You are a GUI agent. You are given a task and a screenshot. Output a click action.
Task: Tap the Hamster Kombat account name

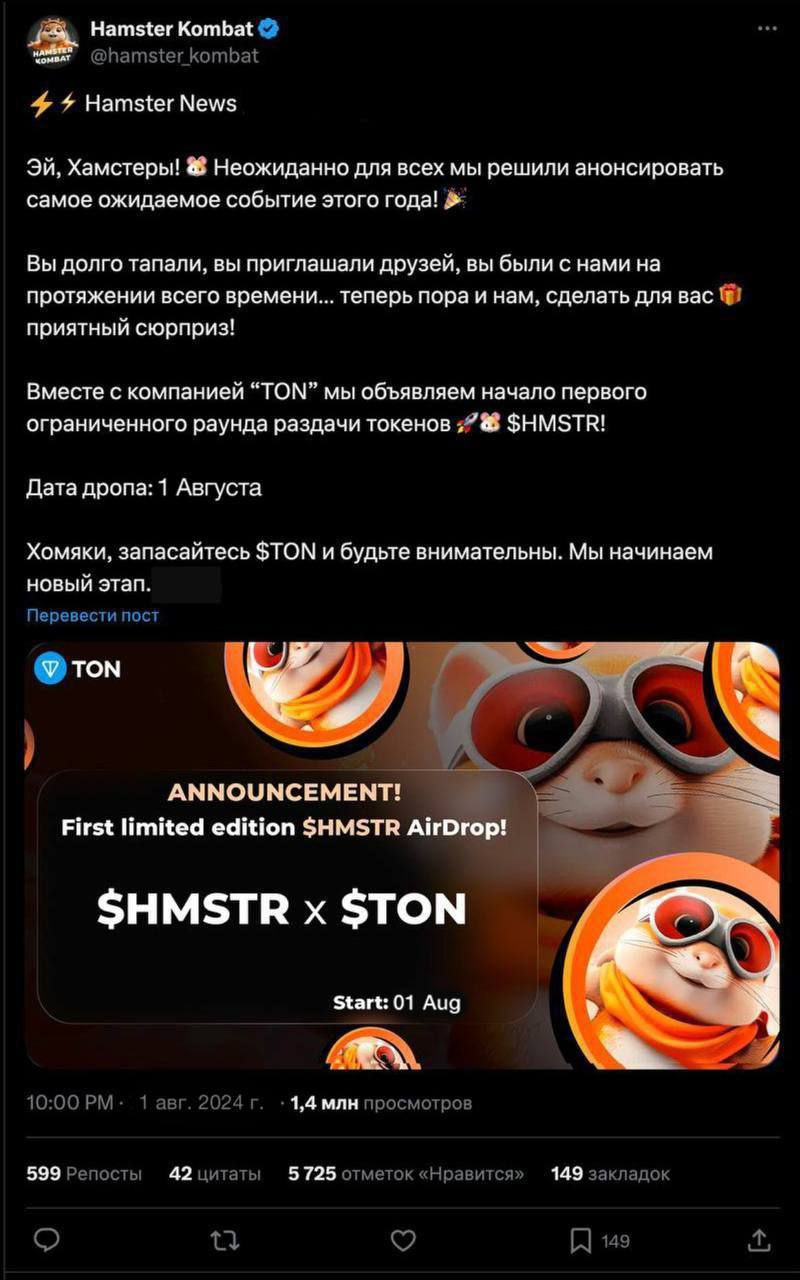coord(171,29)
